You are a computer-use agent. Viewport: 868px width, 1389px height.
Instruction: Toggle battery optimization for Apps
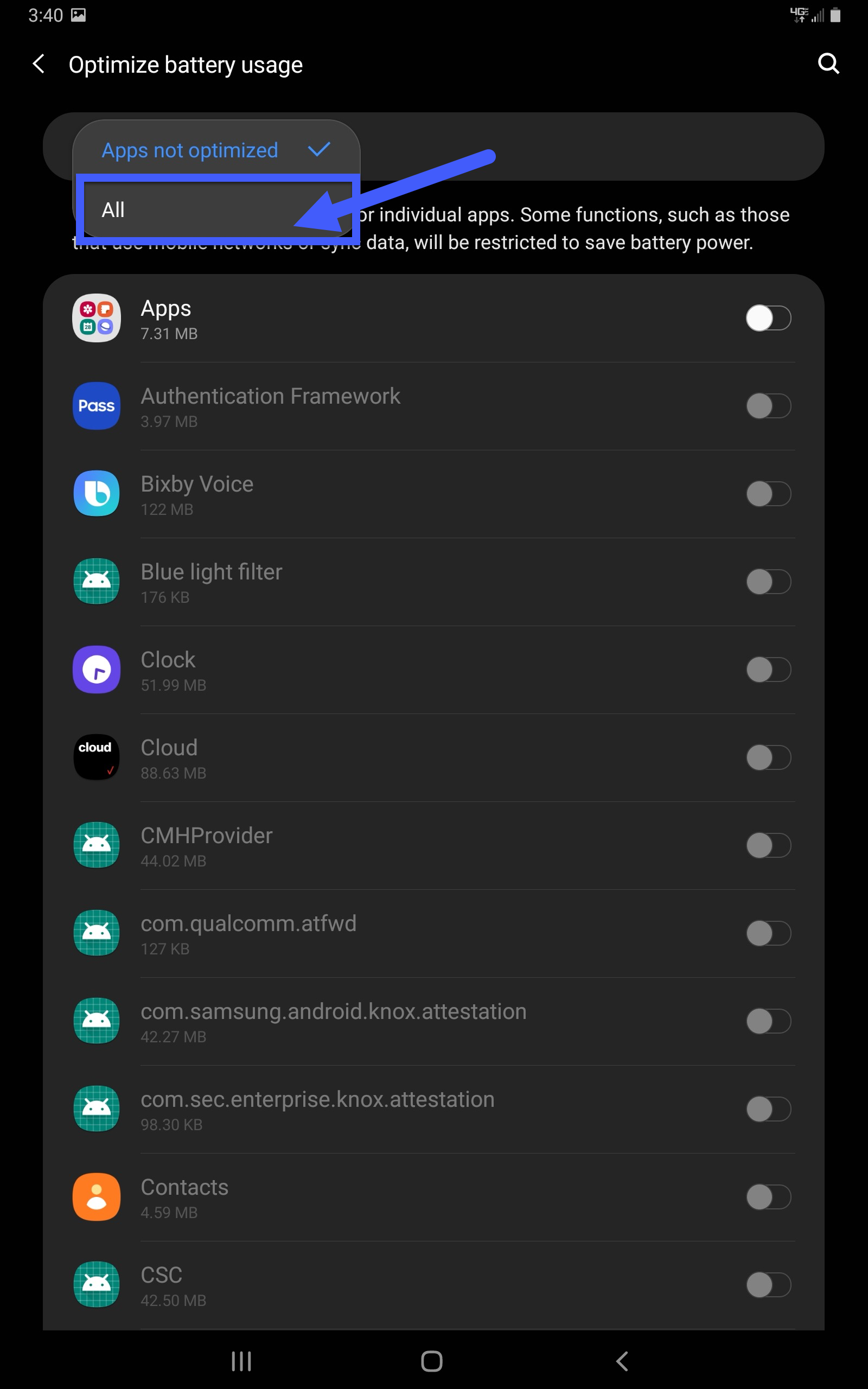click(x=768, y=318)
